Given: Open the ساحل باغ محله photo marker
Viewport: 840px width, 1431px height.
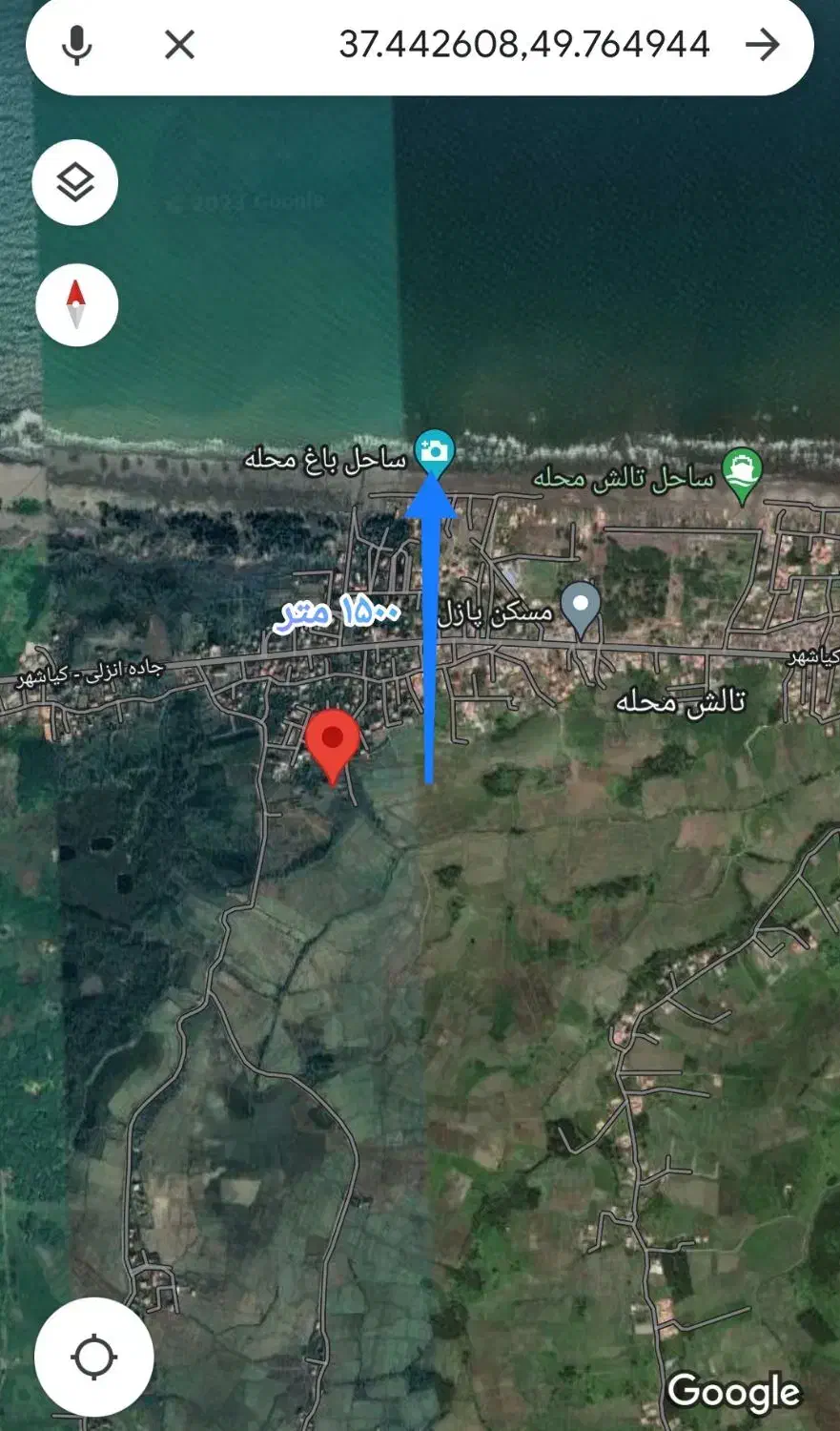Looking at the screenshot, I should 434,452.
